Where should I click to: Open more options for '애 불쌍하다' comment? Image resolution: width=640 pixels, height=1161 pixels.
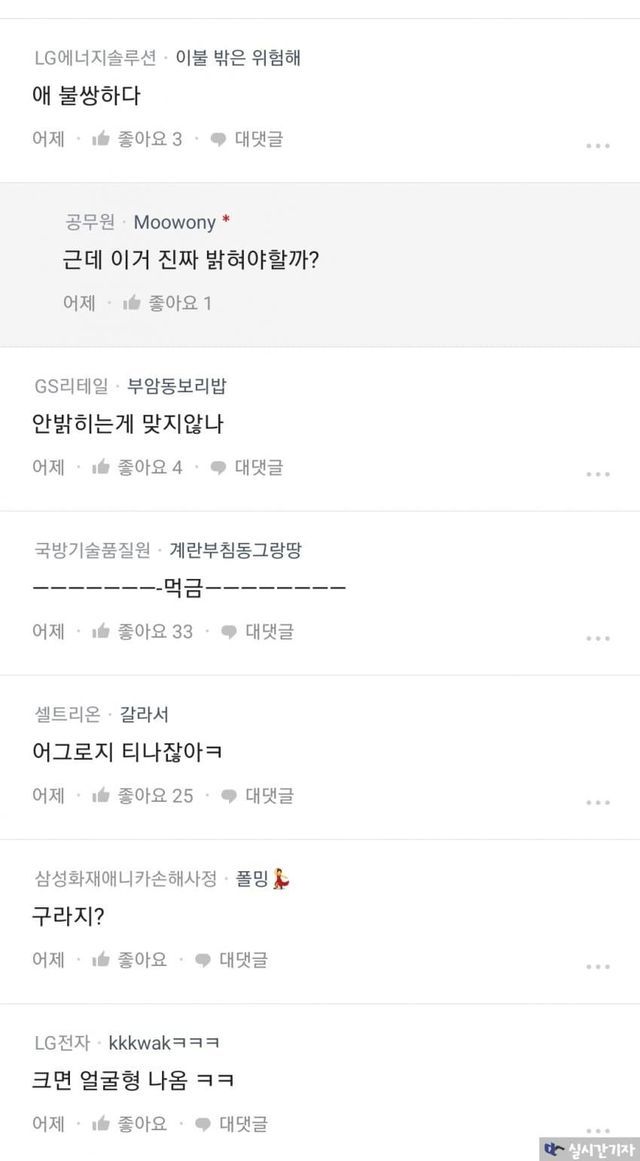598,146
